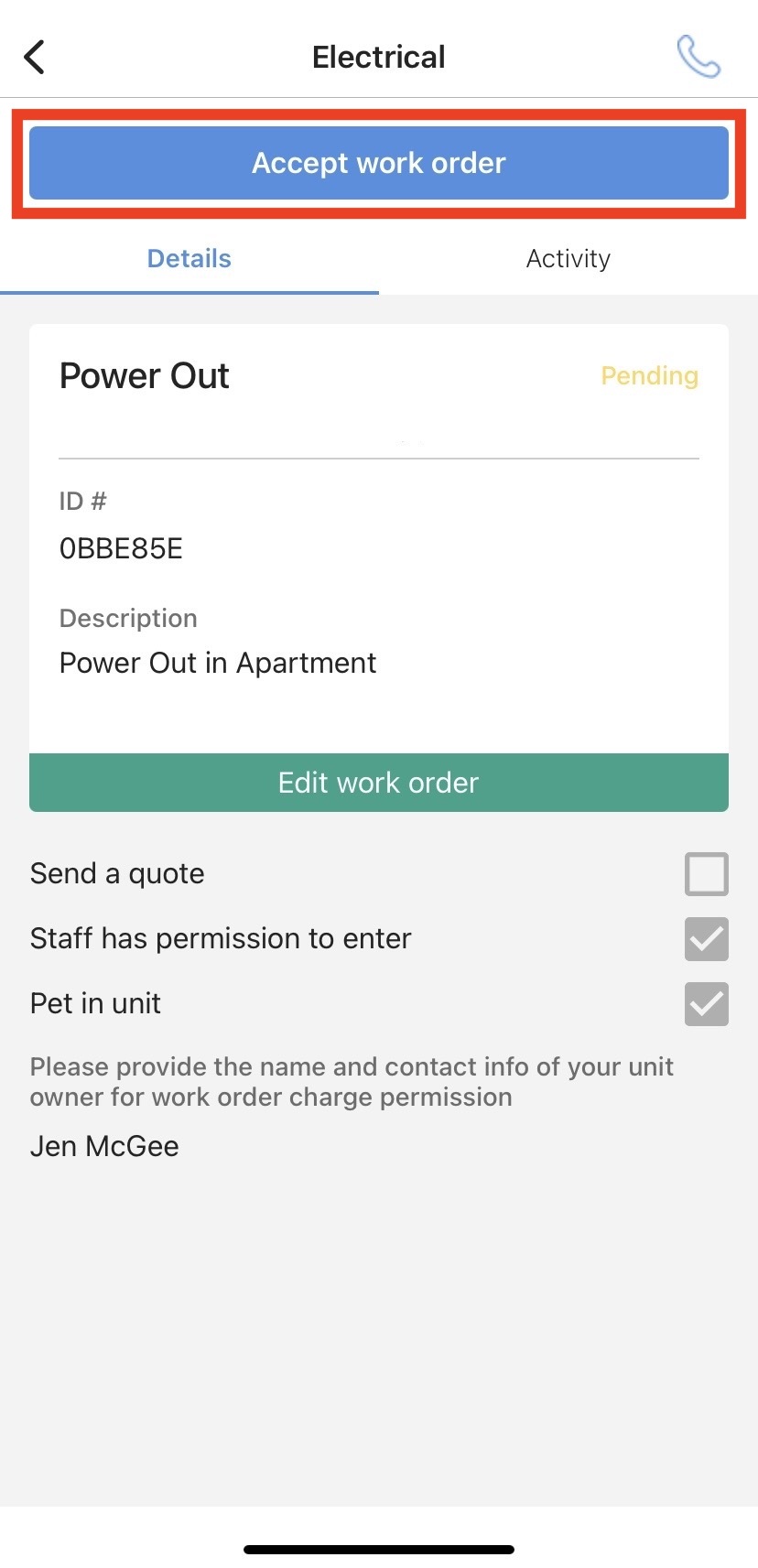Go back using the top-left arrow
The height and width of the screenshot is (1568, 758).
click(35, 57)
